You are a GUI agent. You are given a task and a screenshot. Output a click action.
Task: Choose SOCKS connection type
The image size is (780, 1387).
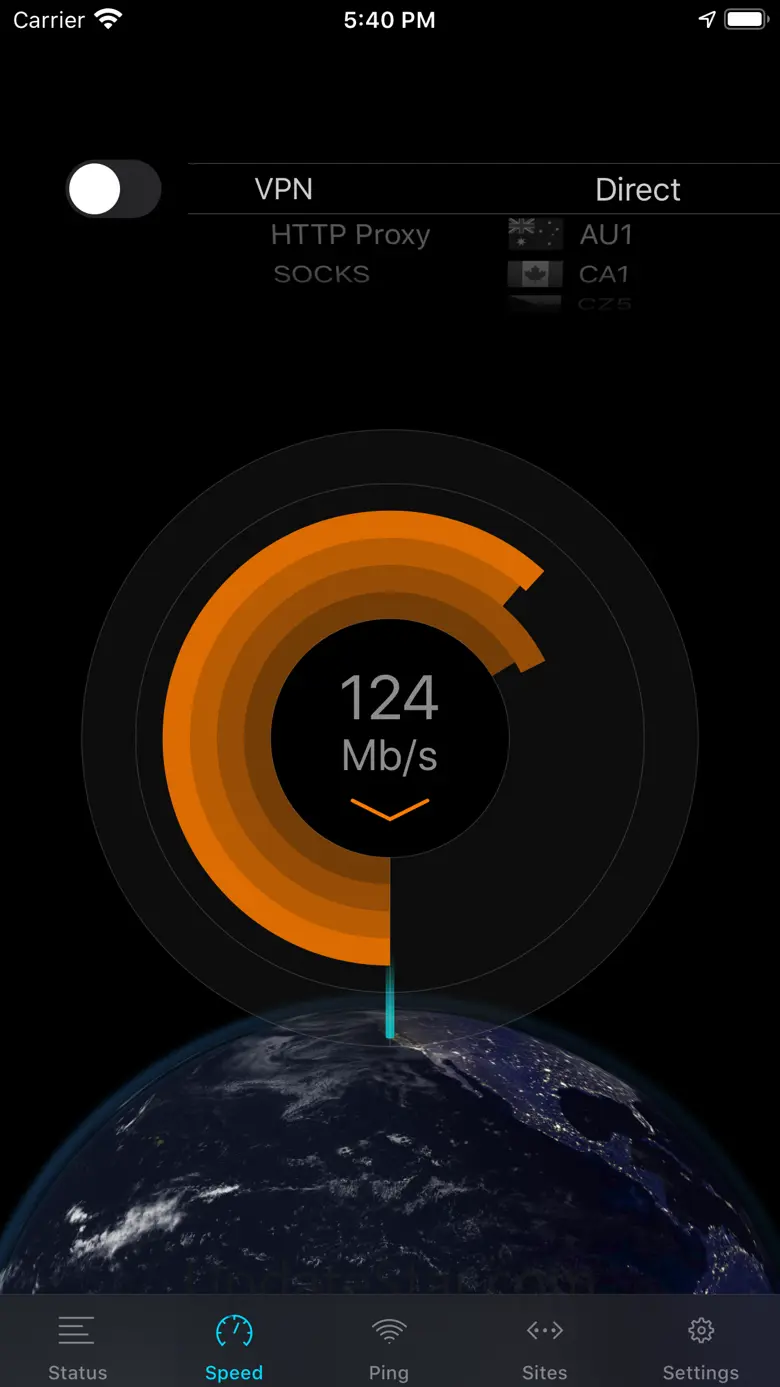pyautogui.click(x=321, y=274)
